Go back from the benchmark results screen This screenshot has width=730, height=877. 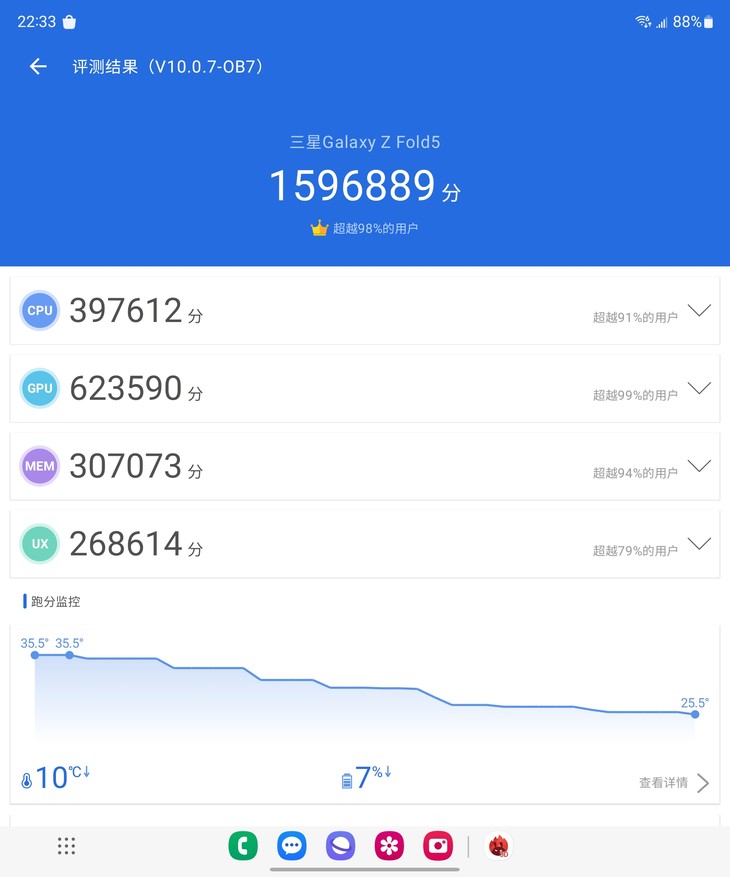pyautogui.click(x=38, y=67)
